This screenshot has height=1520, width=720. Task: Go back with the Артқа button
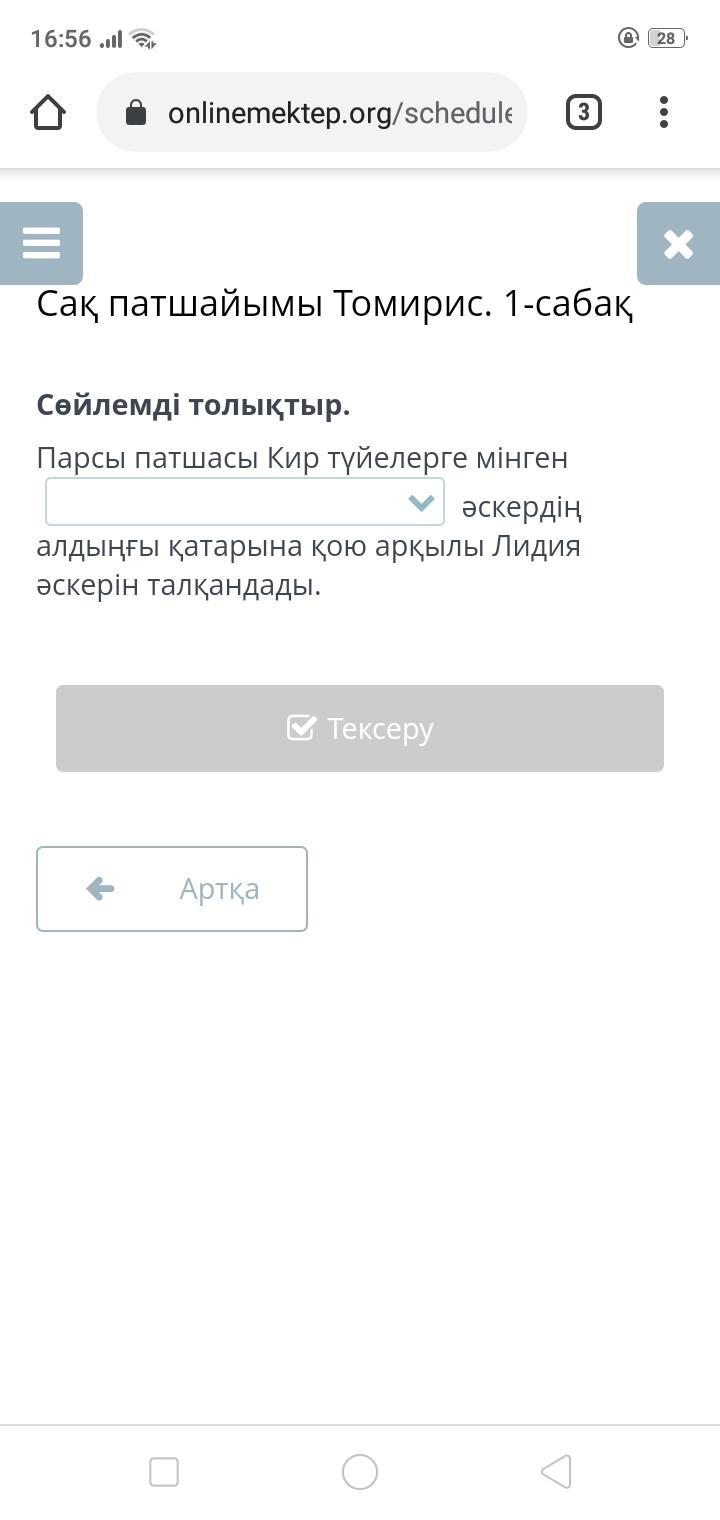coord(172,889)
